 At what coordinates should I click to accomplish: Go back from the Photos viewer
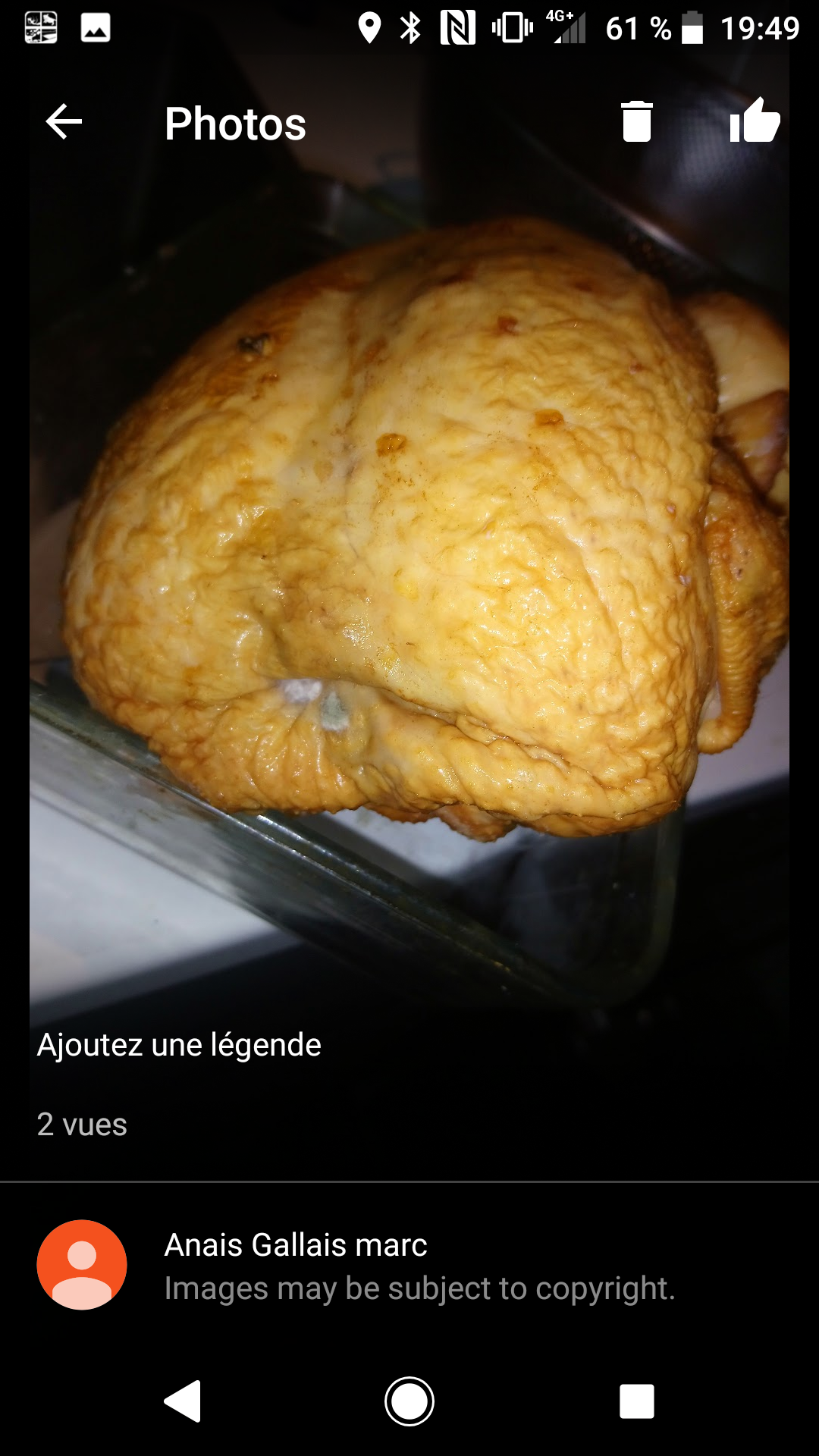(64, 122)
